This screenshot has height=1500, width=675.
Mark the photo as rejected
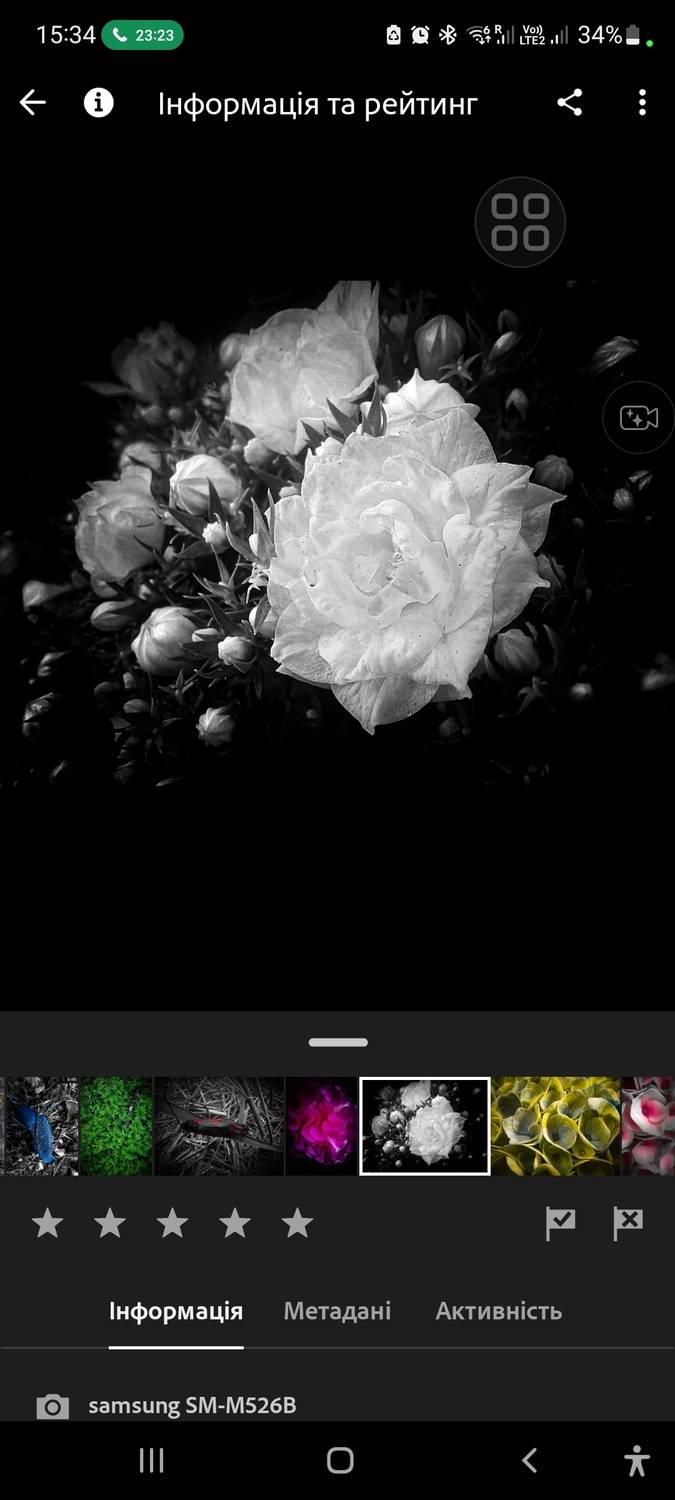[628, 1223]
